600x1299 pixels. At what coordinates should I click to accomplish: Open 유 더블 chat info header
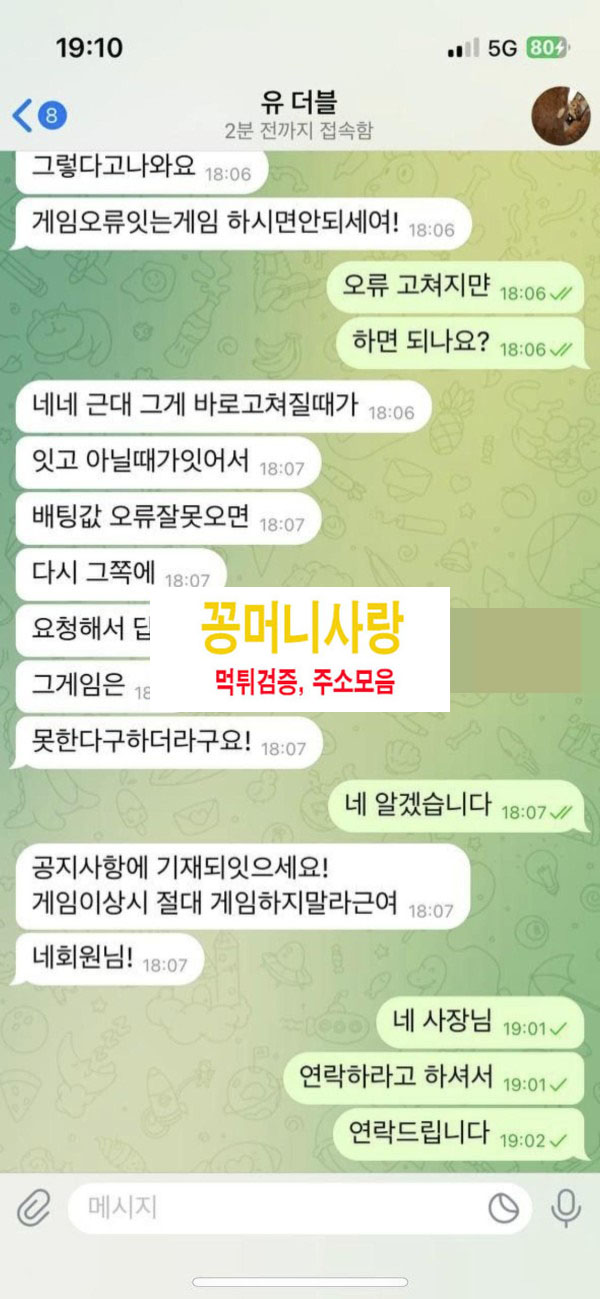point(299,115)
